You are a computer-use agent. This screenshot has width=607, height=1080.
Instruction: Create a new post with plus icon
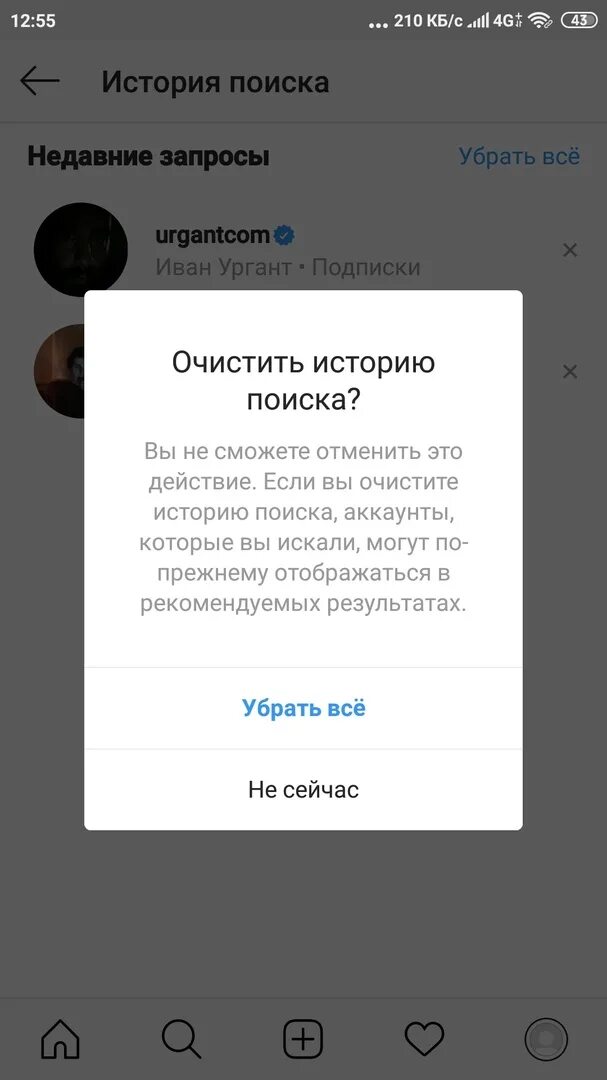pos(303,1039)
